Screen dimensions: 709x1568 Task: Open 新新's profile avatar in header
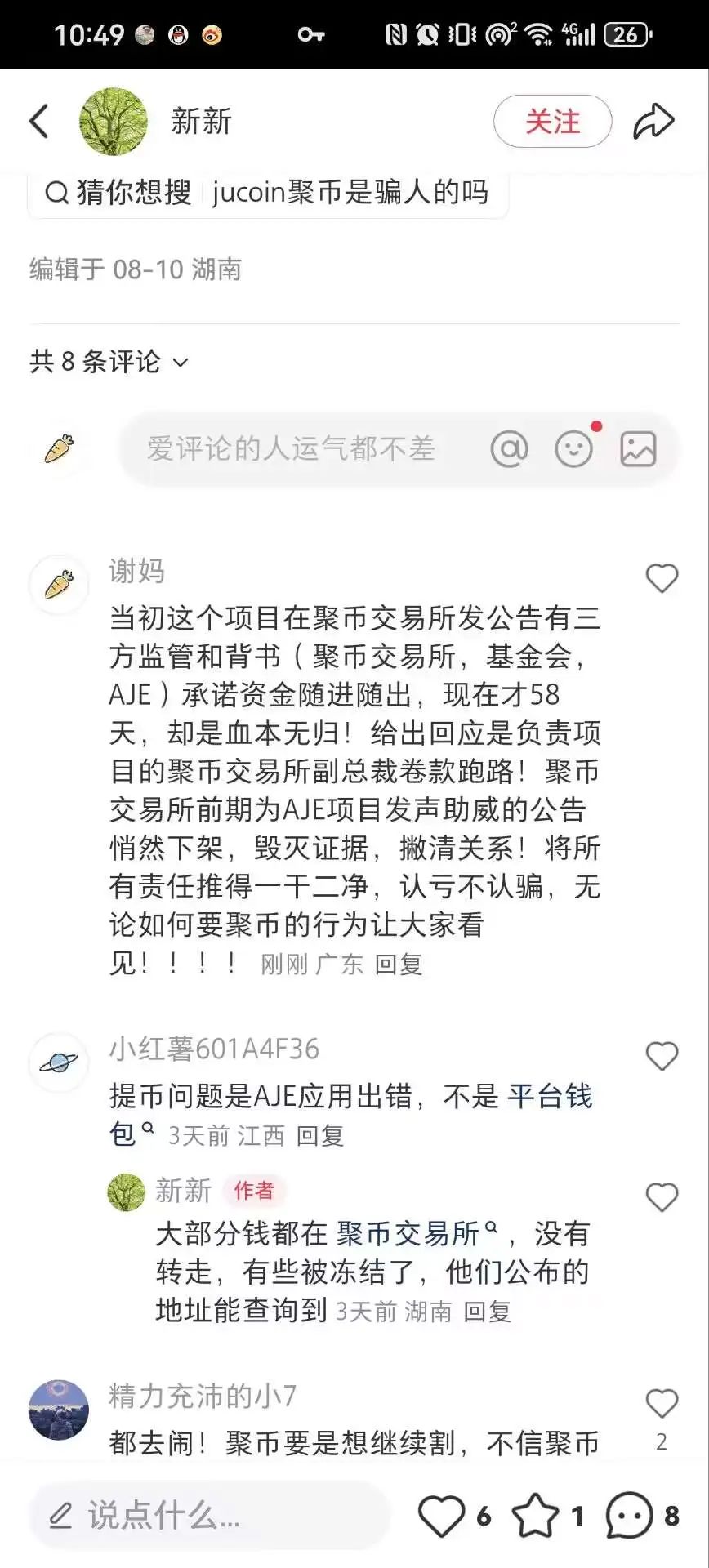click(113, 122)
